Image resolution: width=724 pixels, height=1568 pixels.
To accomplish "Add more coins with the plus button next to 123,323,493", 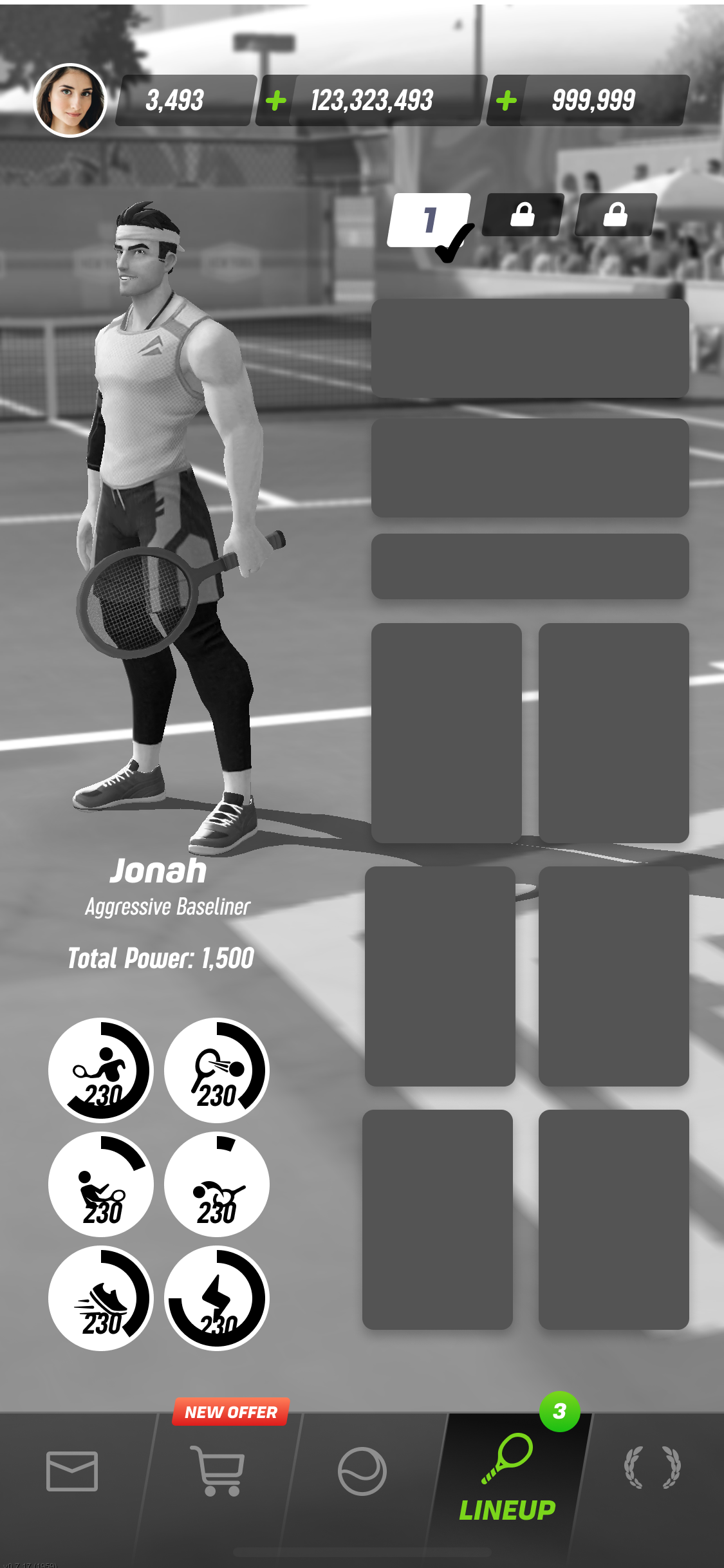I will (275, 100).
